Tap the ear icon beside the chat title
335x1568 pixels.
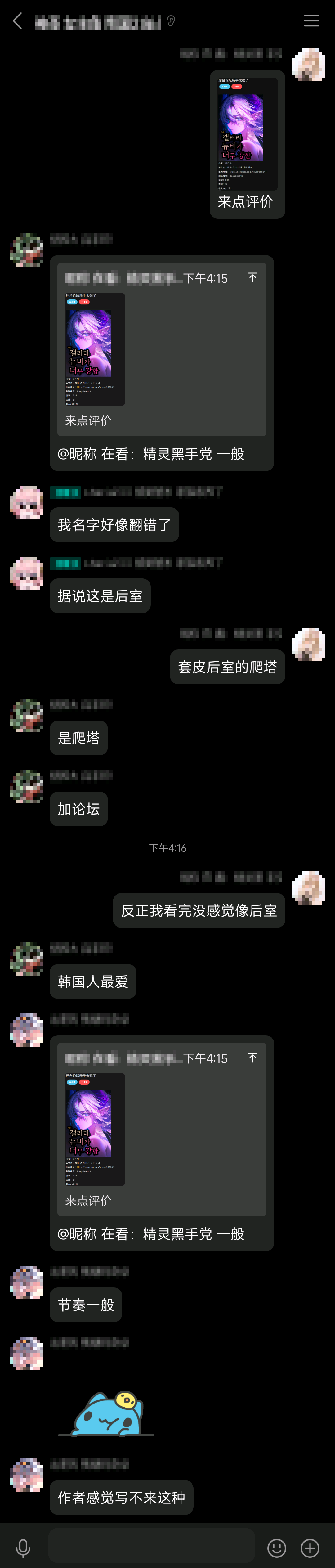(172, 21)
